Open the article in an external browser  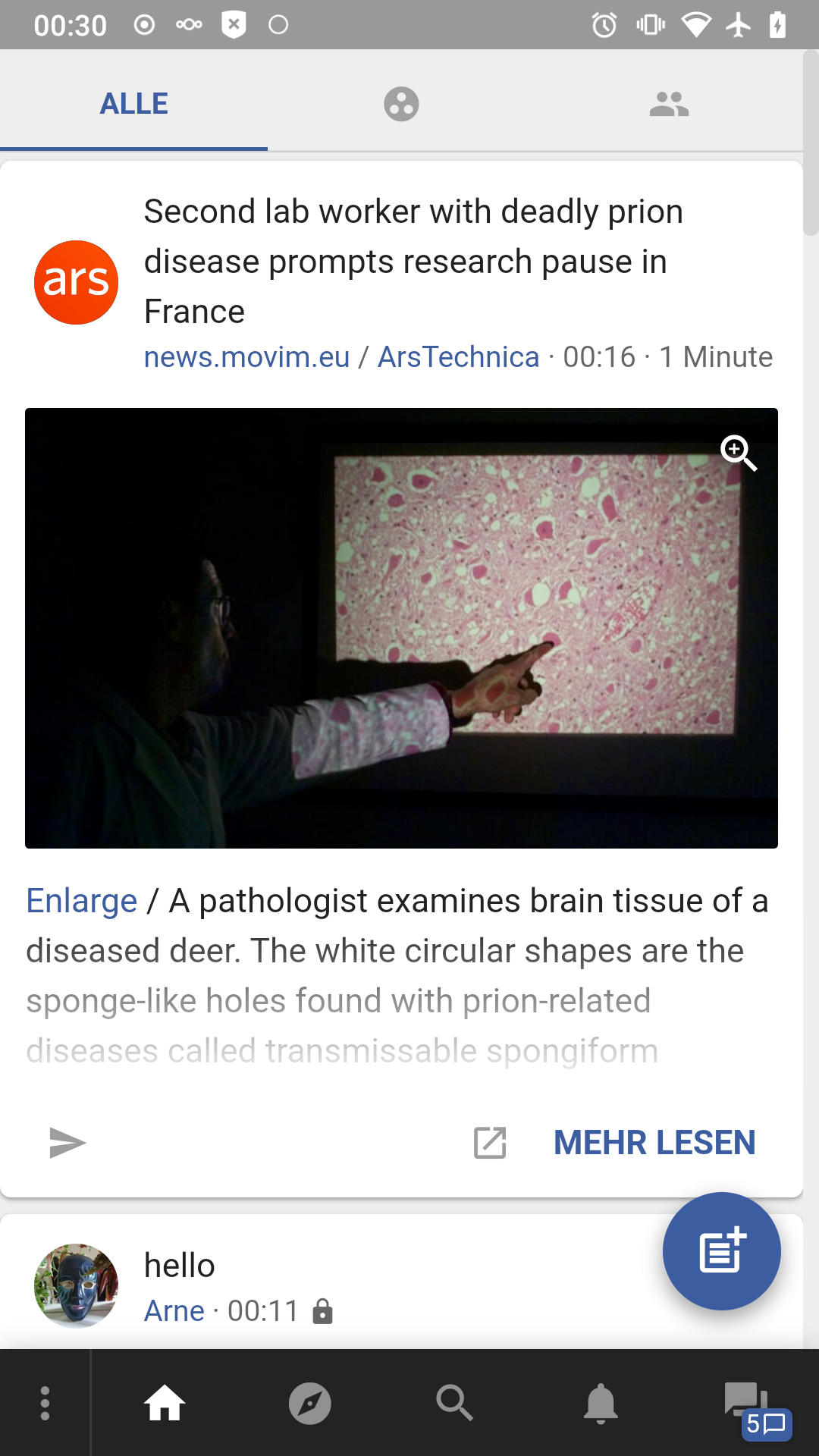pos(490,1143)
